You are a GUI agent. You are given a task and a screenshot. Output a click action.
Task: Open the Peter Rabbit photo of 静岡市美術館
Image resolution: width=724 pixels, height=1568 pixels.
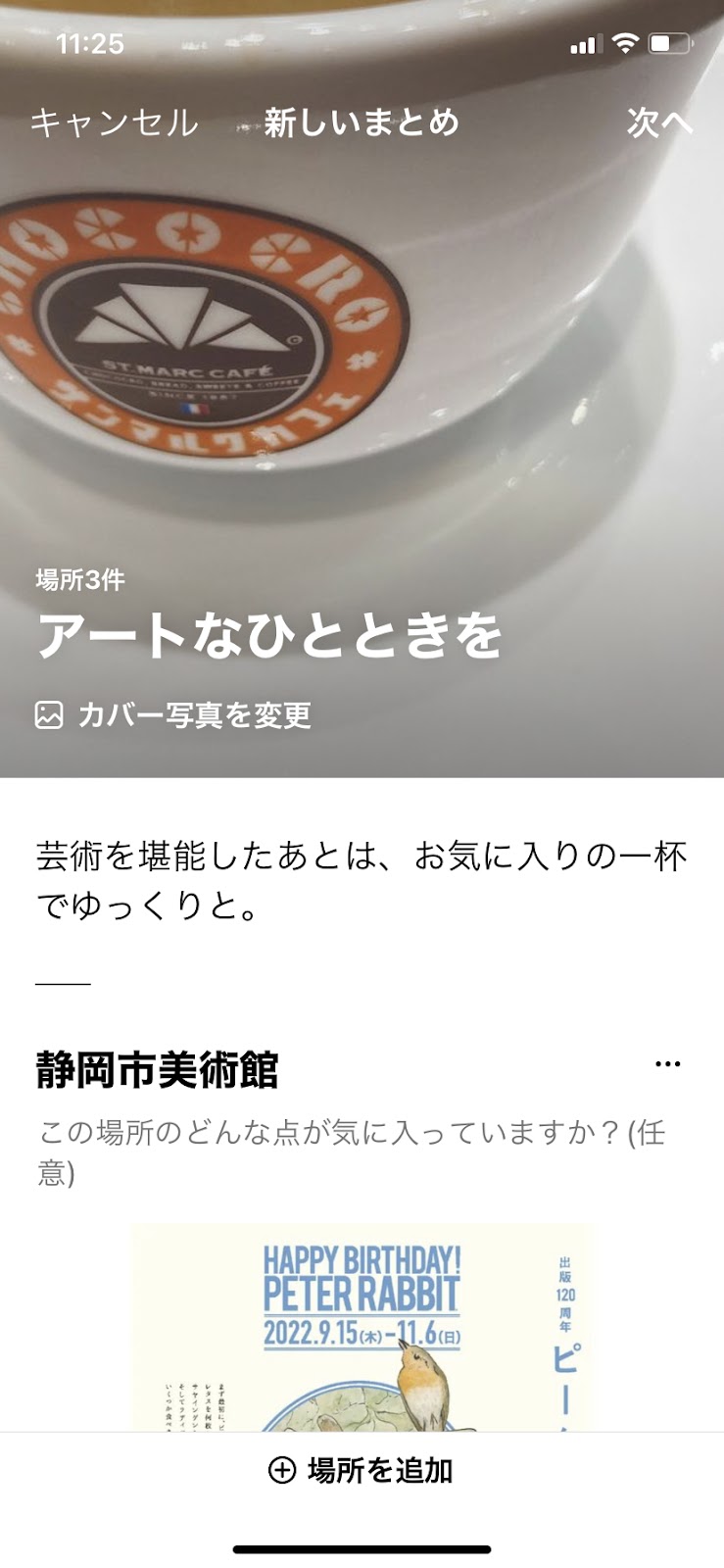[x=362, y=1328]
